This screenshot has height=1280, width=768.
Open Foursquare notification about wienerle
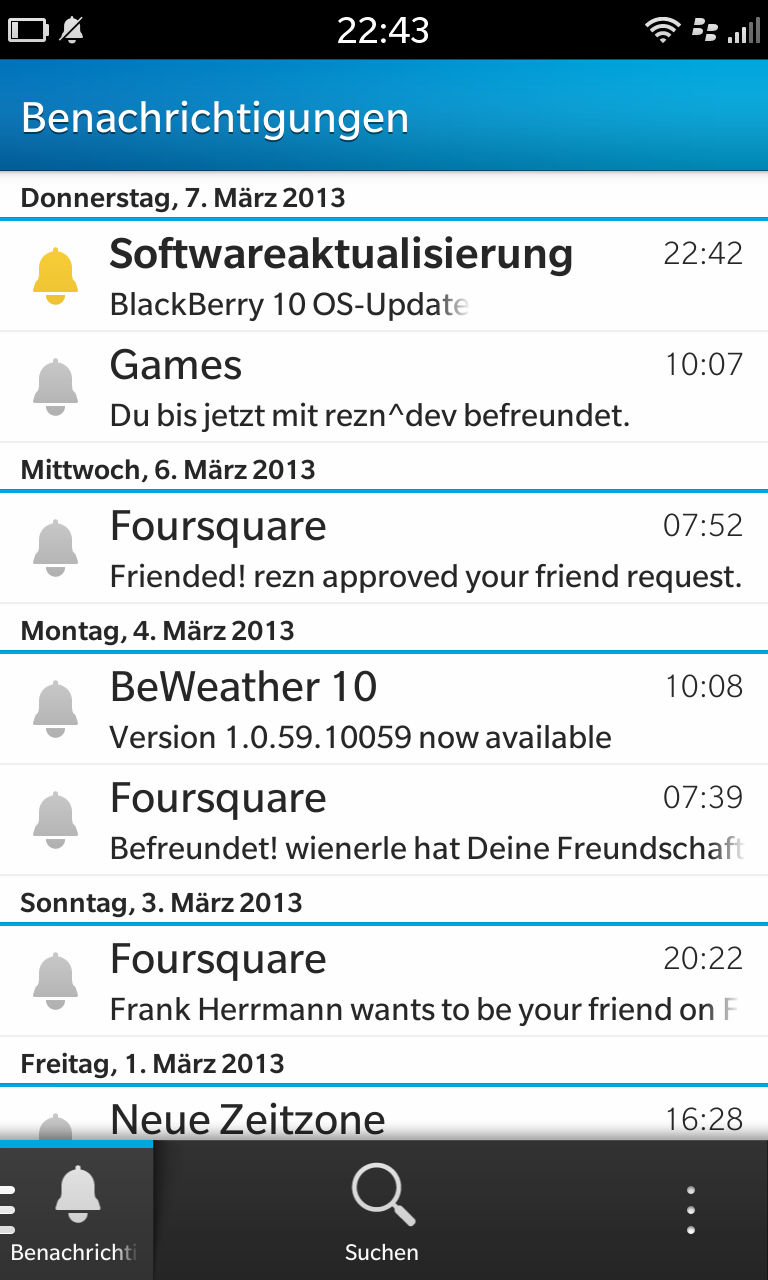pyautogui.click(x=384, y=820)
